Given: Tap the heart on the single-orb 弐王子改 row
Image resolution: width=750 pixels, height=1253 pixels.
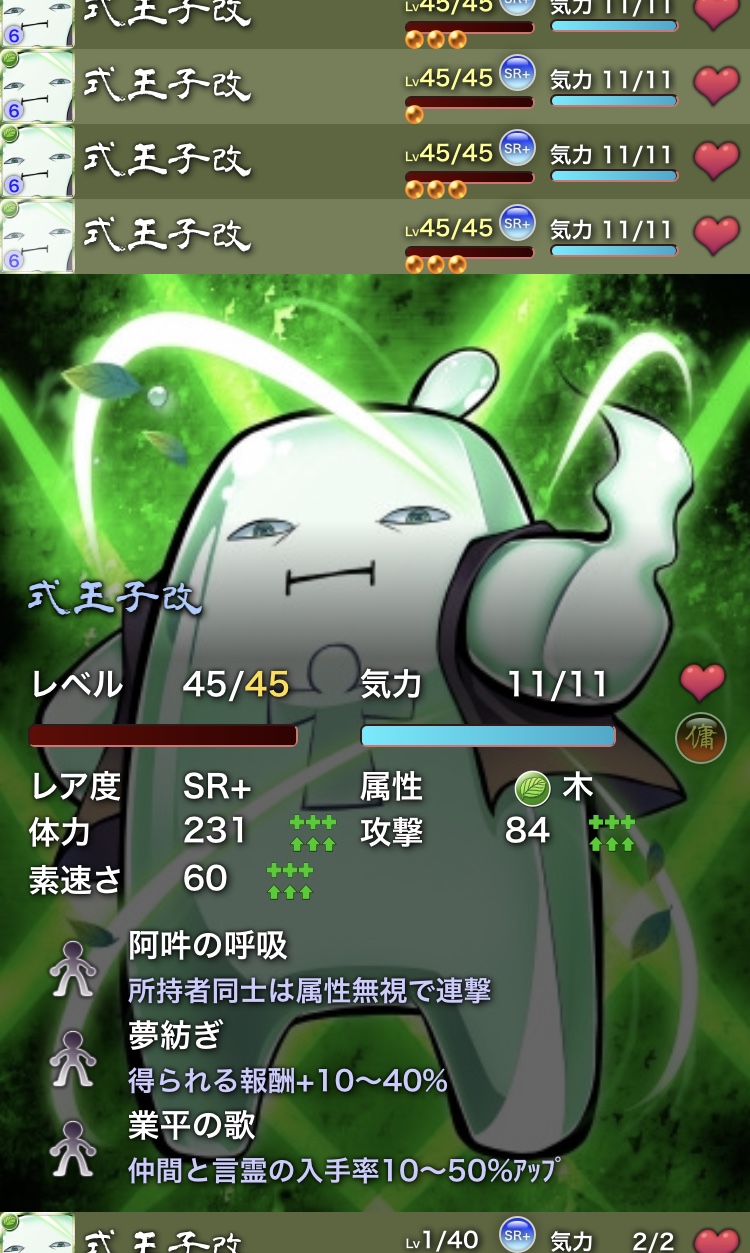Looking at the screenshot, I should pyautogui.click(x=716, y=85).
